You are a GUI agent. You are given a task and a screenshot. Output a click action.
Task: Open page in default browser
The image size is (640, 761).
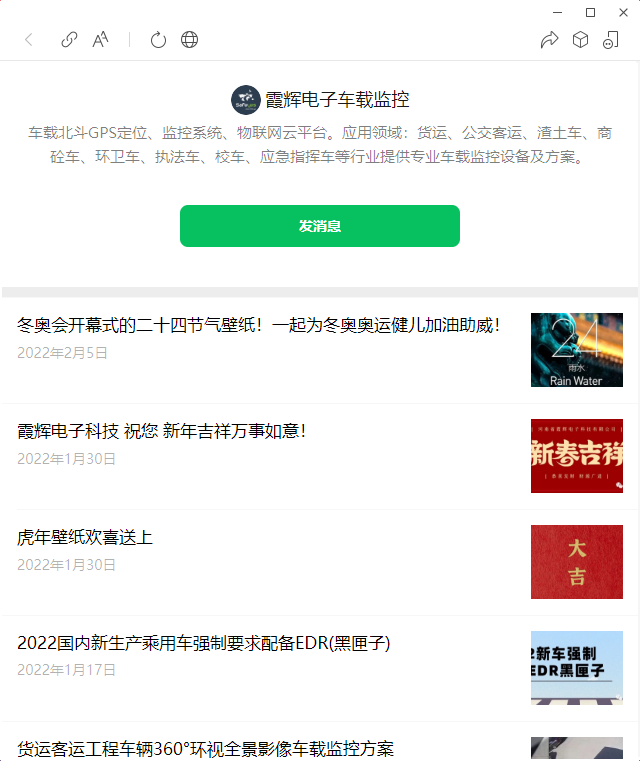[x=189, y=40]
